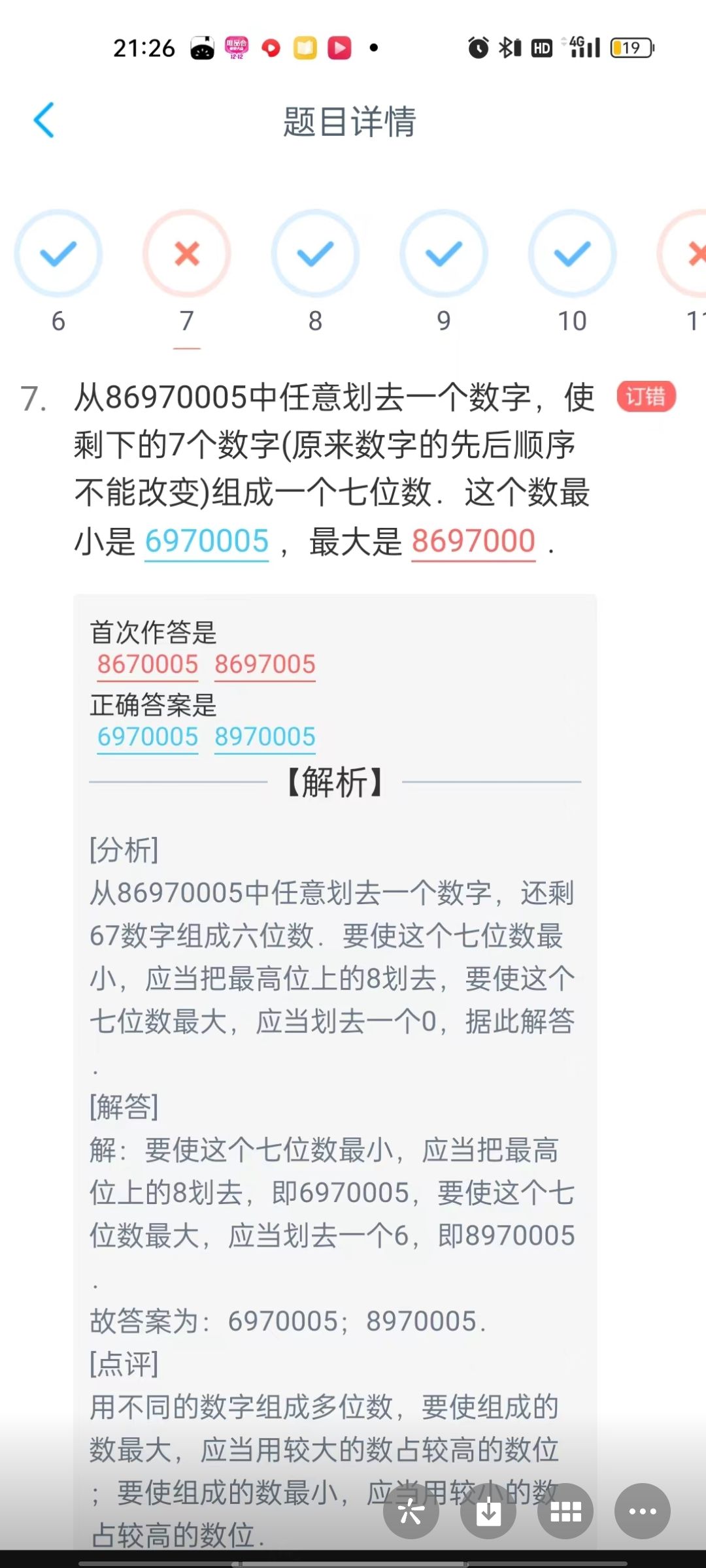Image resolution: width=706 pixels, height=1568 pixels.
Task: Open question 8
Action: [315, 254]
